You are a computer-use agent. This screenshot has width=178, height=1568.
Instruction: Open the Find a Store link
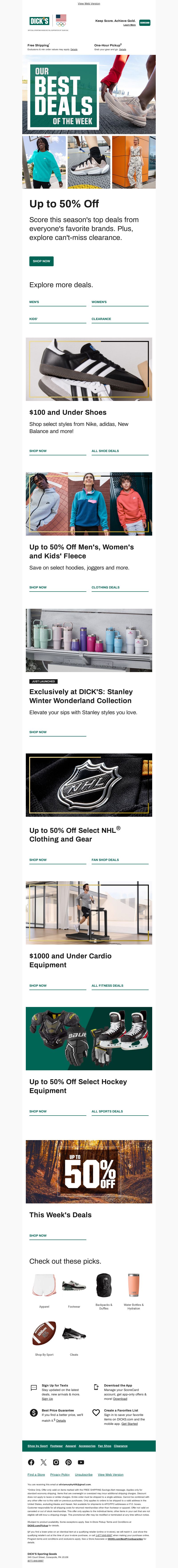[x=36, y=1475]
